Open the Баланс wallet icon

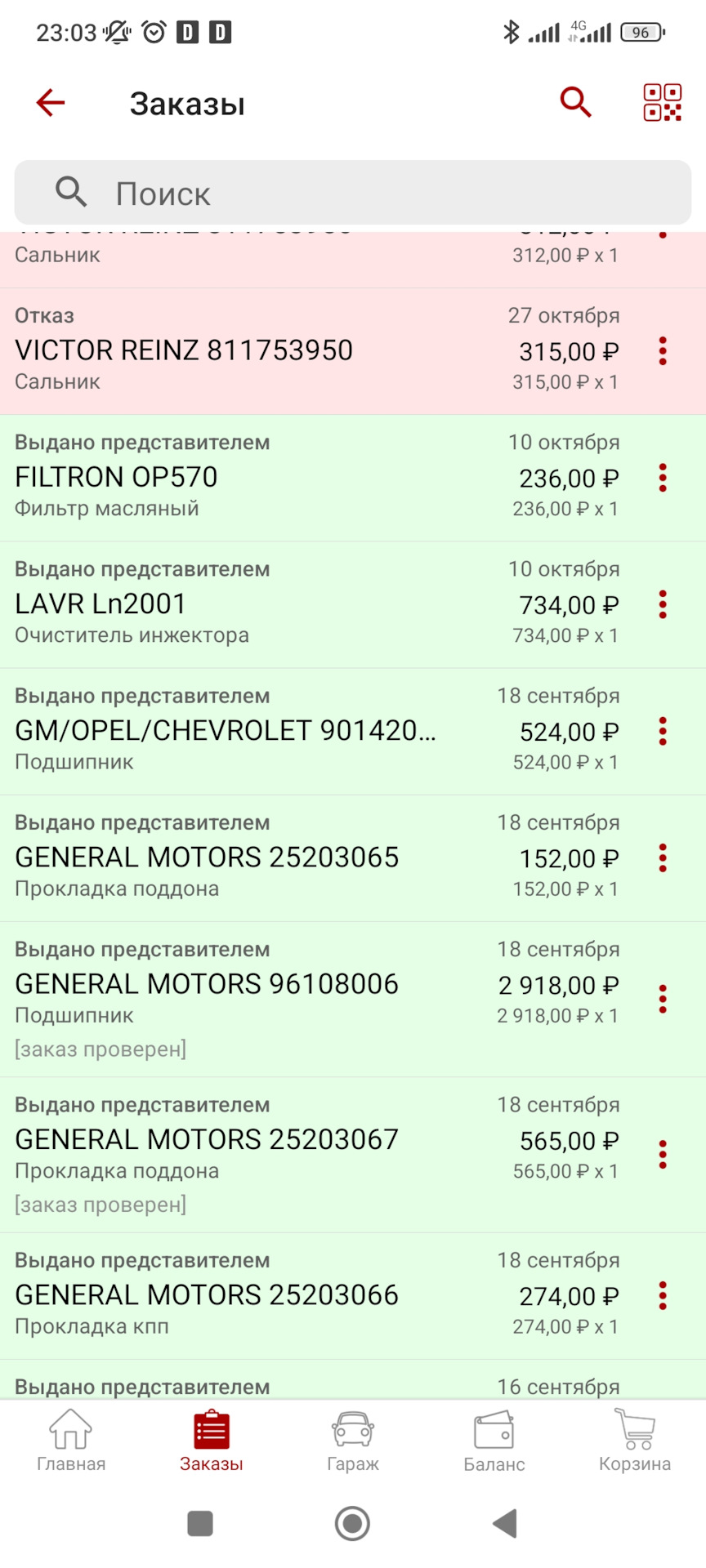tap(494, 1437)
